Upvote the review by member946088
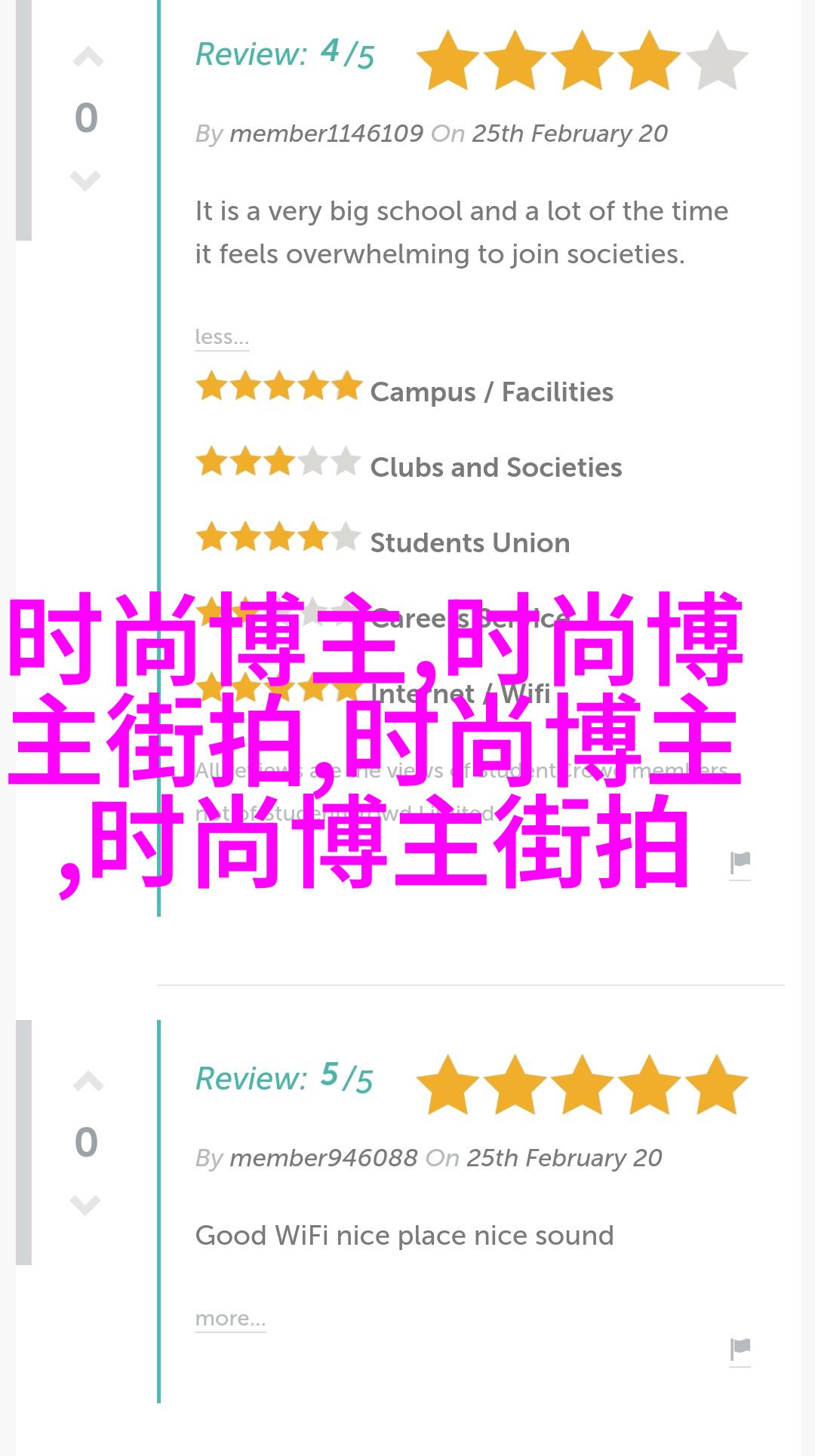This screenshot has width=815, height=1456. click(x=88, y=1082)
